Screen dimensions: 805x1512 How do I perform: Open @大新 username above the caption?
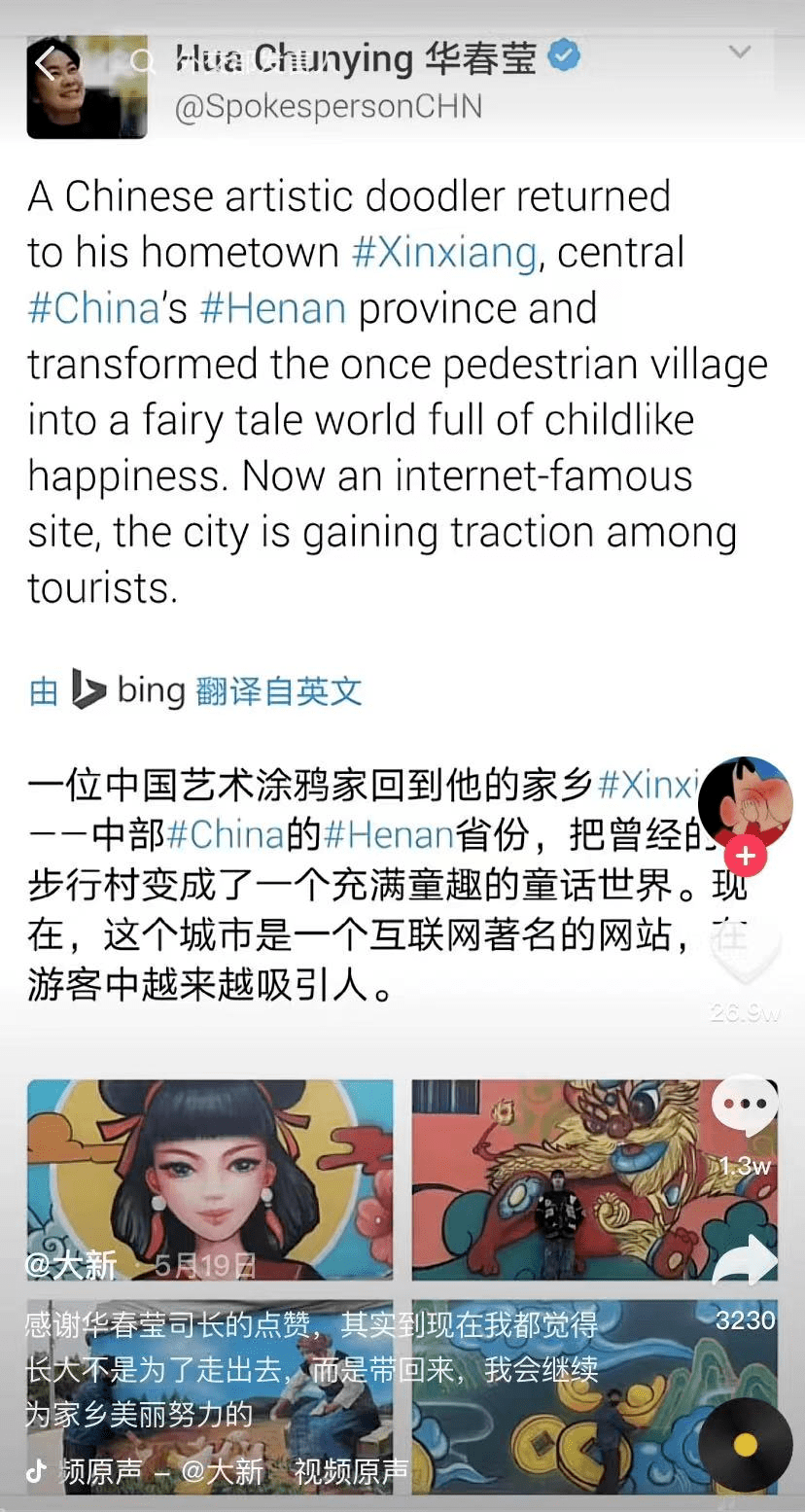pos(71,1265)
